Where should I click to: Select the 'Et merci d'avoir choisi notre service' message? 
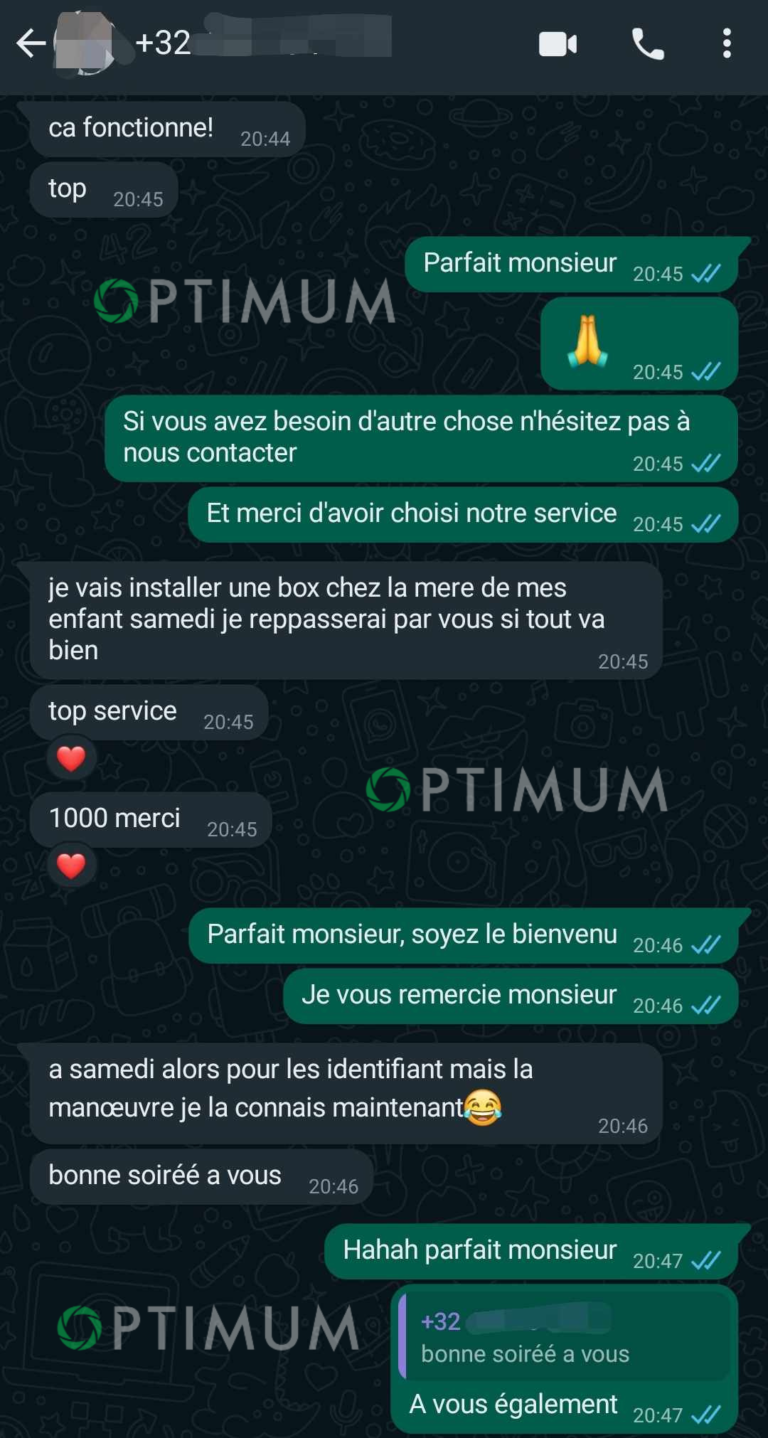pos(420,513)
